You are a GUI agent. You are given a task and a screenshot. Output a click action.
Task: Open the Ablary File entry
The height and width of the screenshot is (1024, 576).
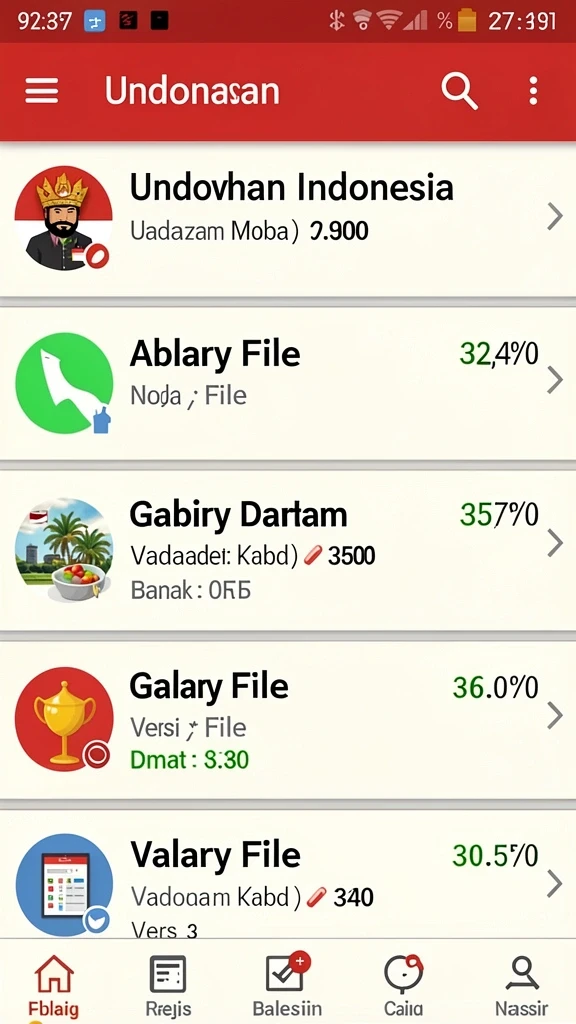(x=288, y=383)
